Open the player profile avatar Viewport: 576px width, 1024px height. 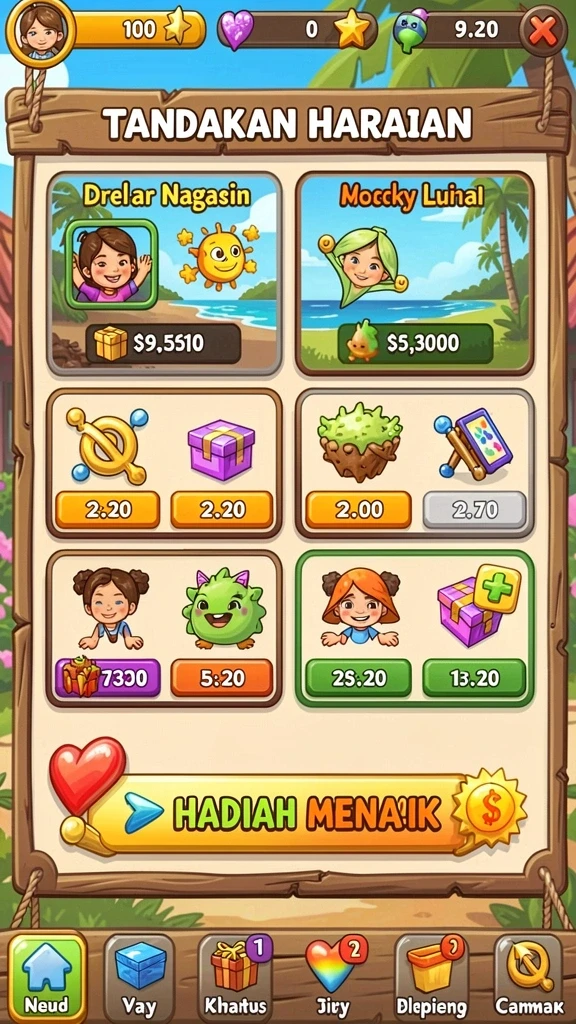tap(41, 31)
